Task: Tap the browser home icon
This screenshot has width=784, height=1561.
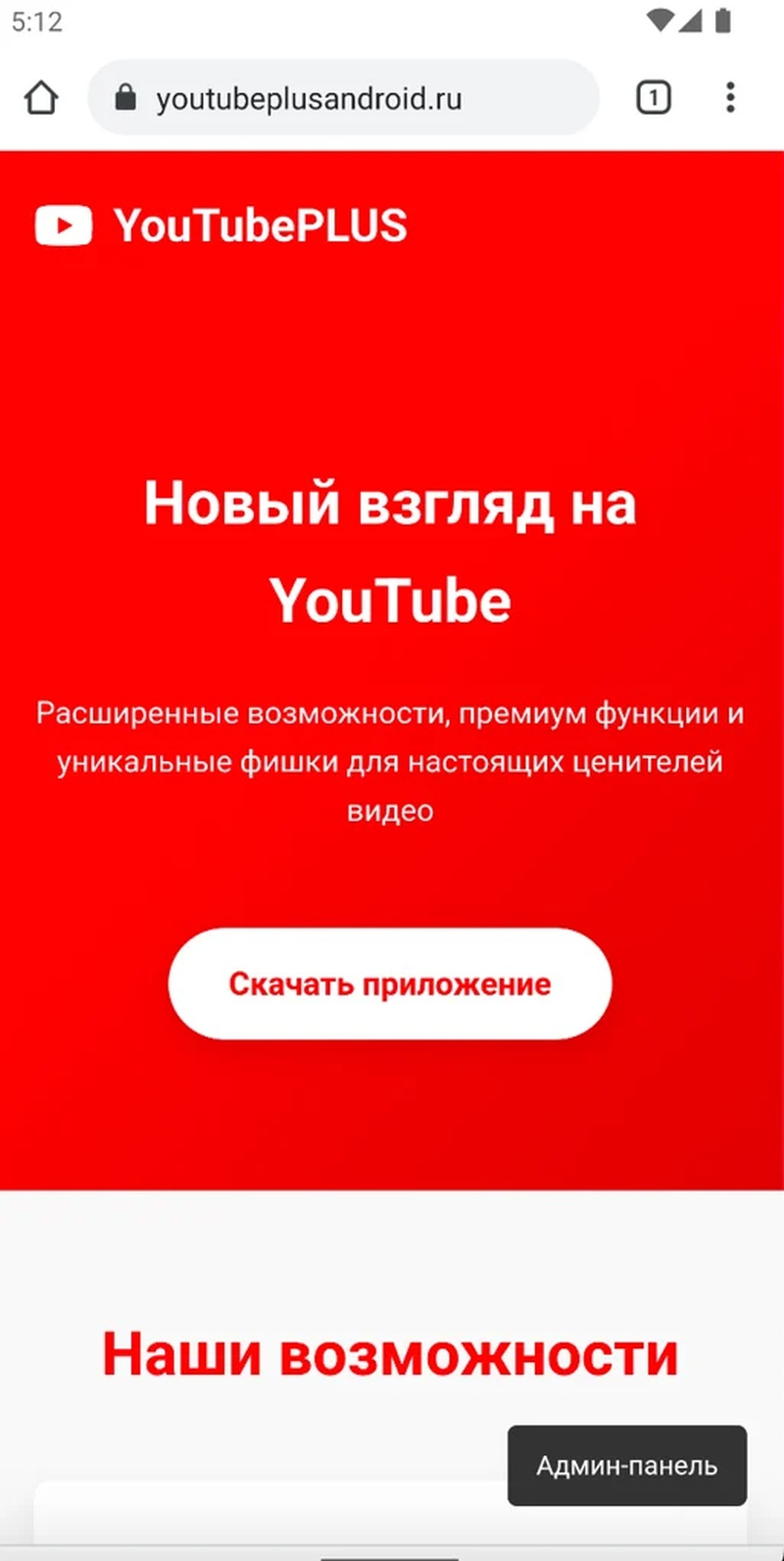Action: (41, 98)
